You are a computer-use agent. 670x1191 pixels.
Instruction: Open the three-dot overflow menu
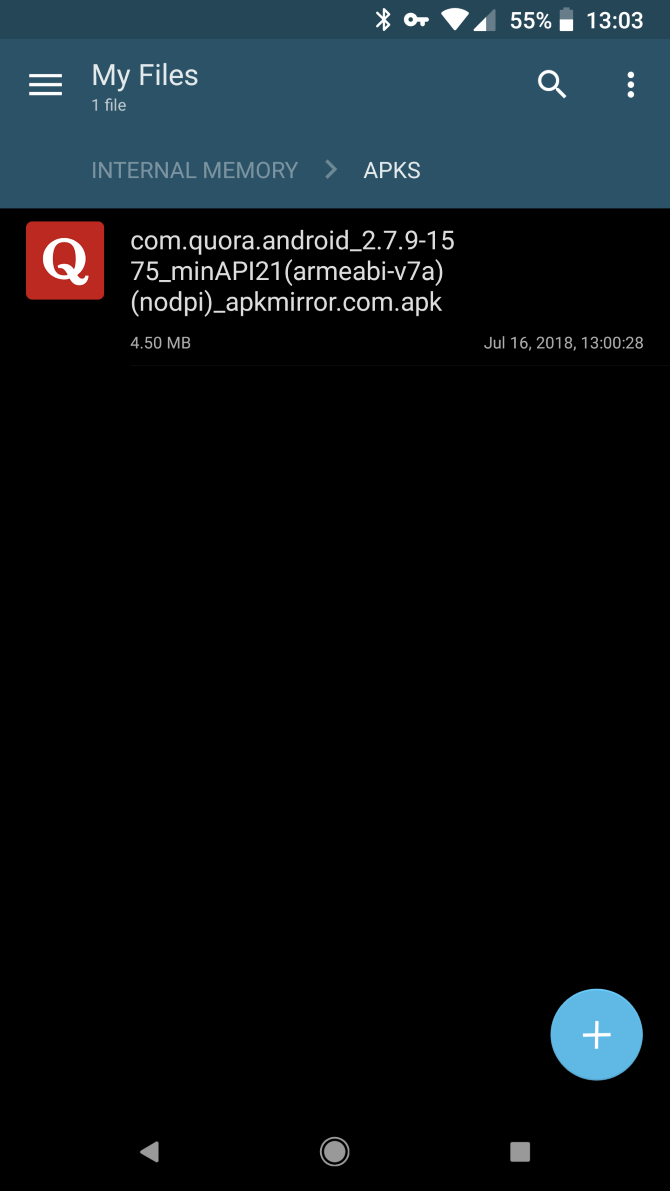pos(630,85)
